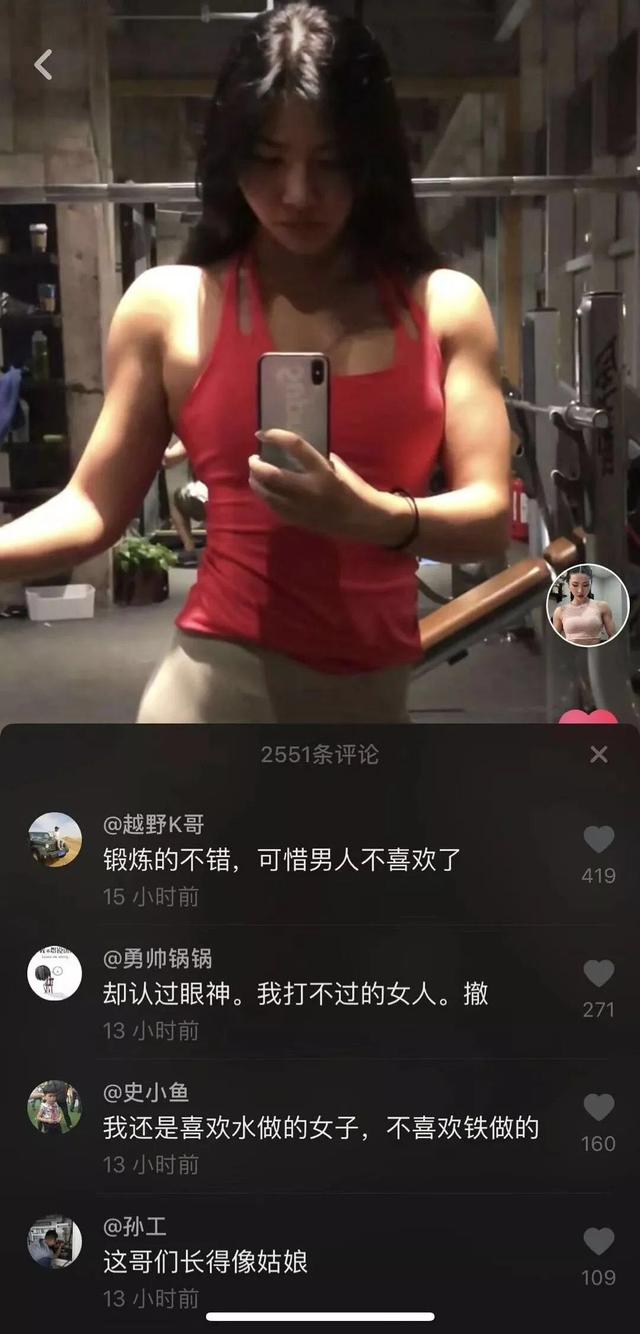Go back using the top-left arrow
The image size is (640, 1334).
pos(43,66)
